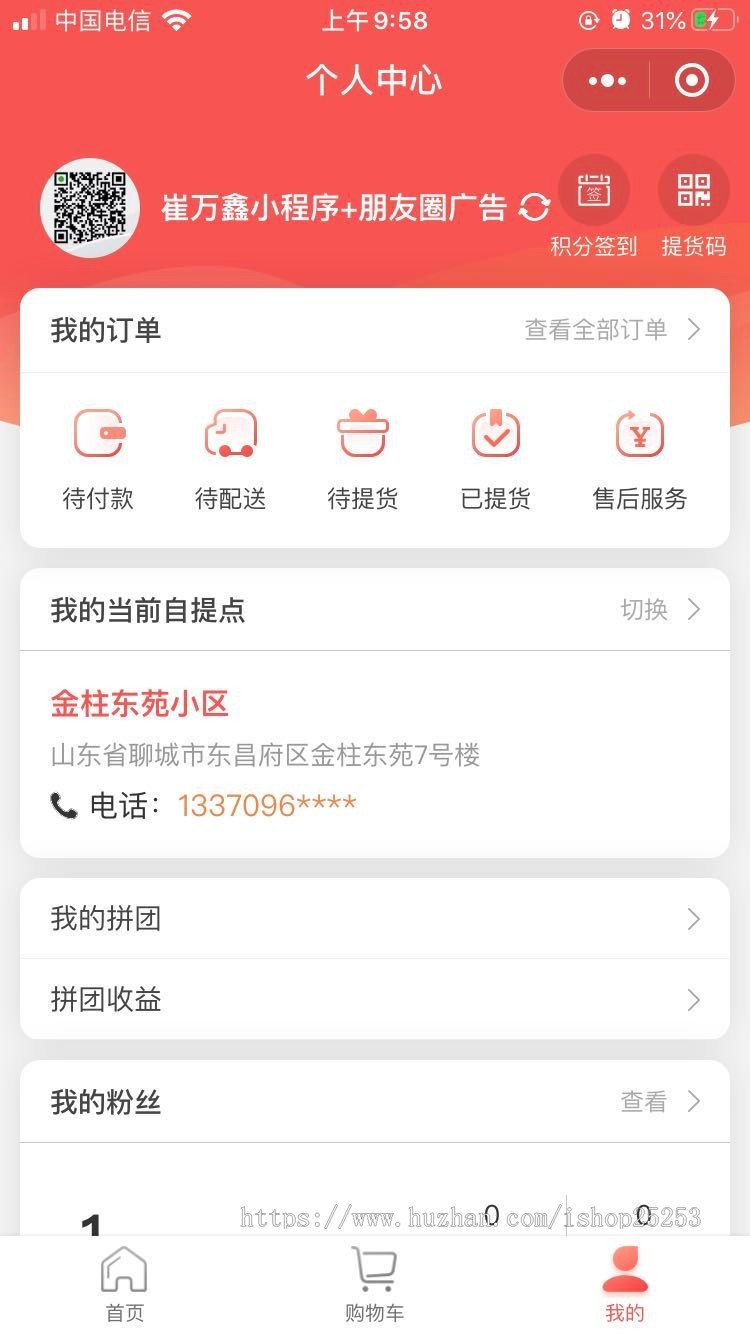Screen dimensions: 750x1334
Task: Switch to the 购物车 tab
Action: (x=375, y=1286)
